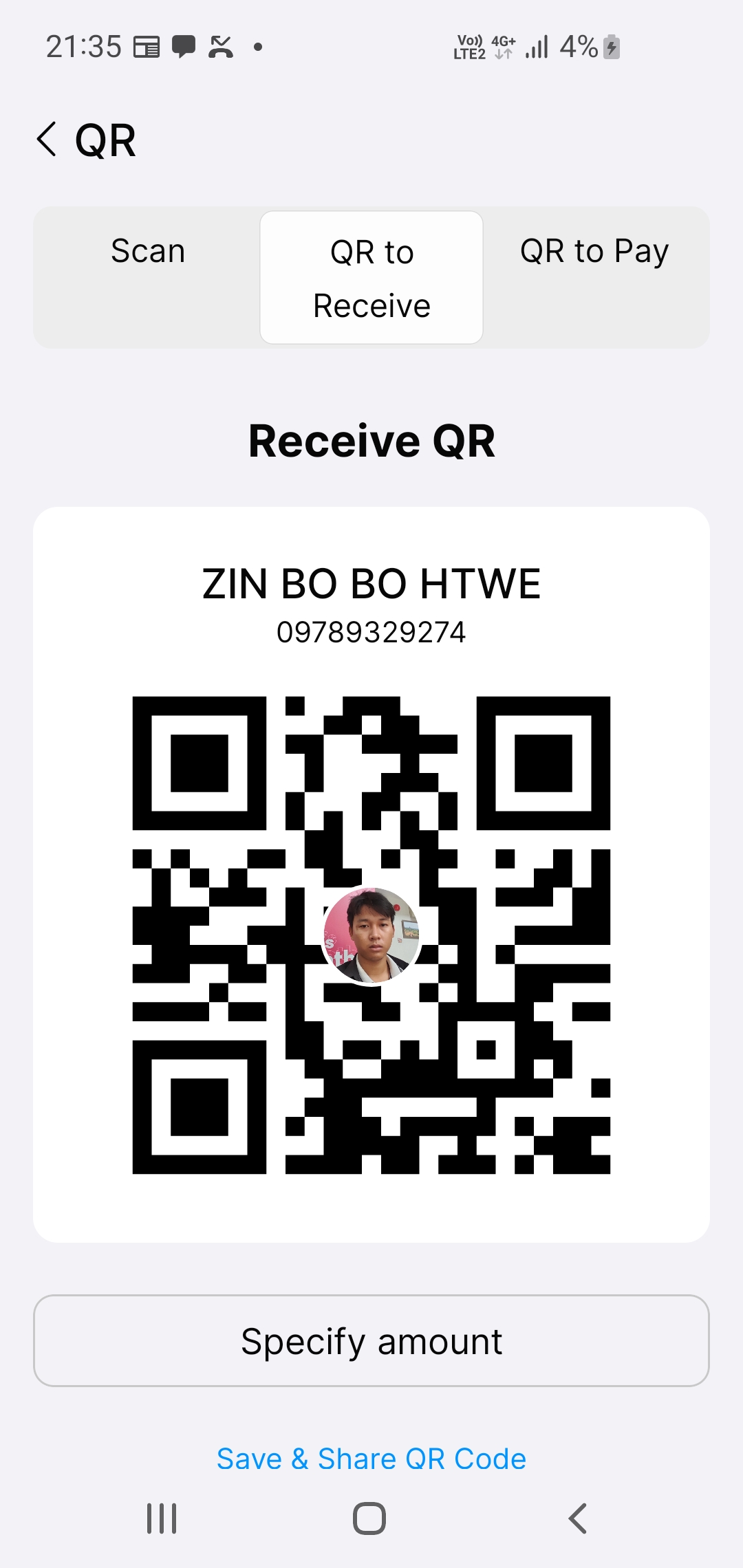Tap the Specify amount button
Viewport: 743px width, 1568px height.
[371, 1341]
